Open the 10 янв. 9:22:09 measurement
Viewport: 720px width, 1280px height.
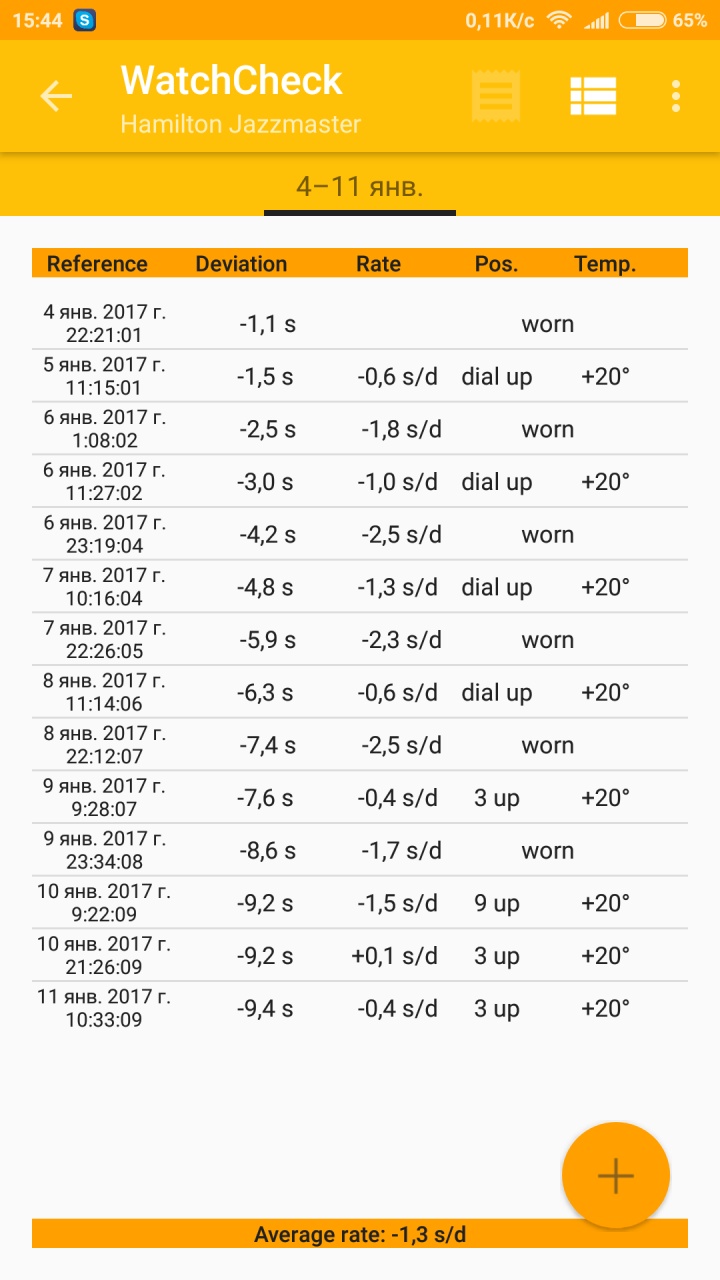360,904
